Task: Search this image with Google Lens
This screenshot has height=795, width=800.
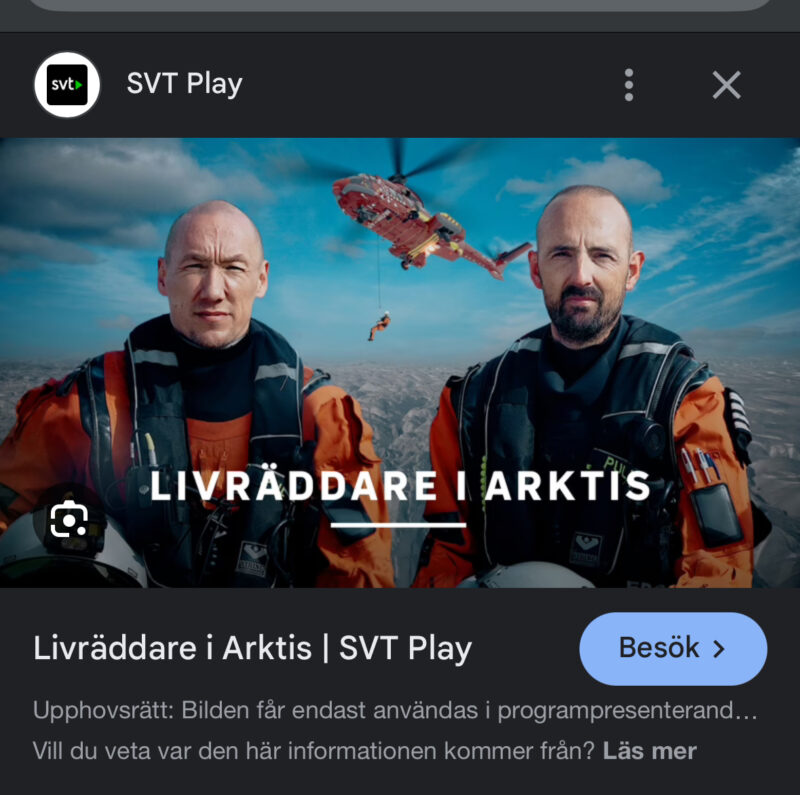Action: [69, 520]
